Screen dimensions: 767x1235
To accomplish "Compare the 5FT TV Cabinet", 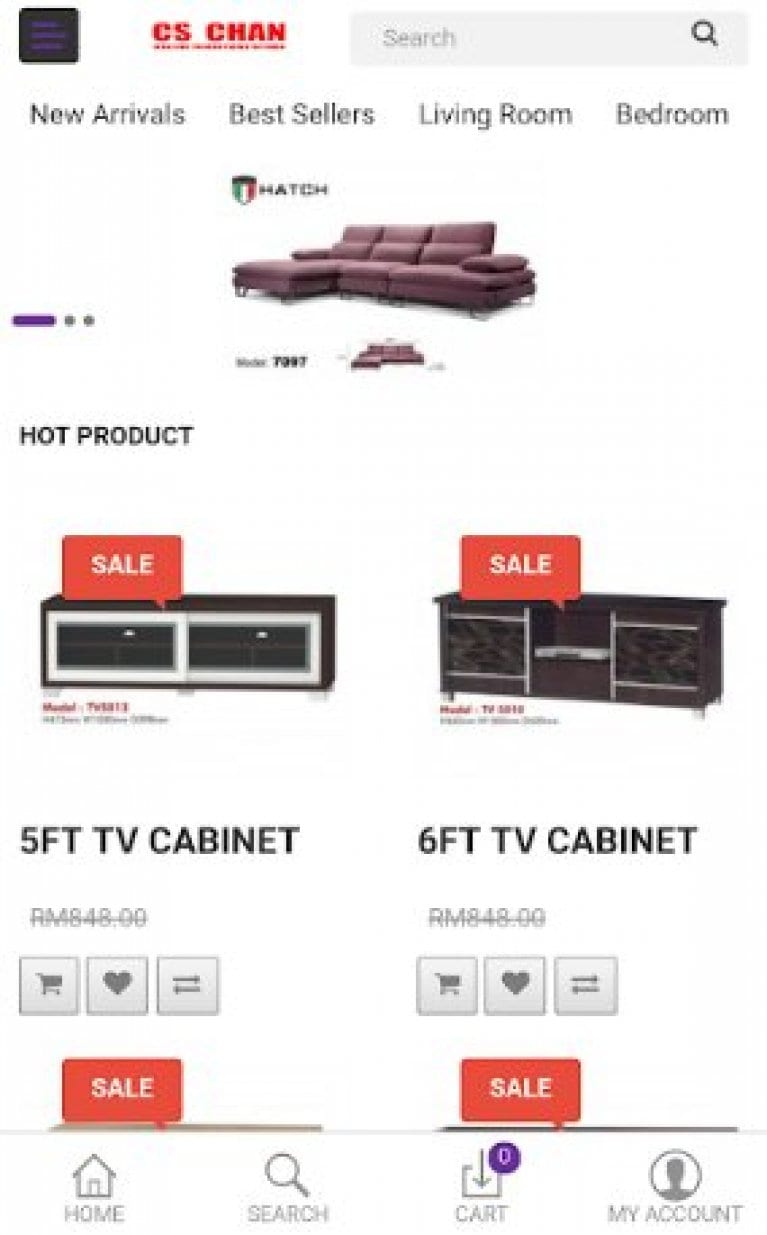I will [x=187, y=985].
